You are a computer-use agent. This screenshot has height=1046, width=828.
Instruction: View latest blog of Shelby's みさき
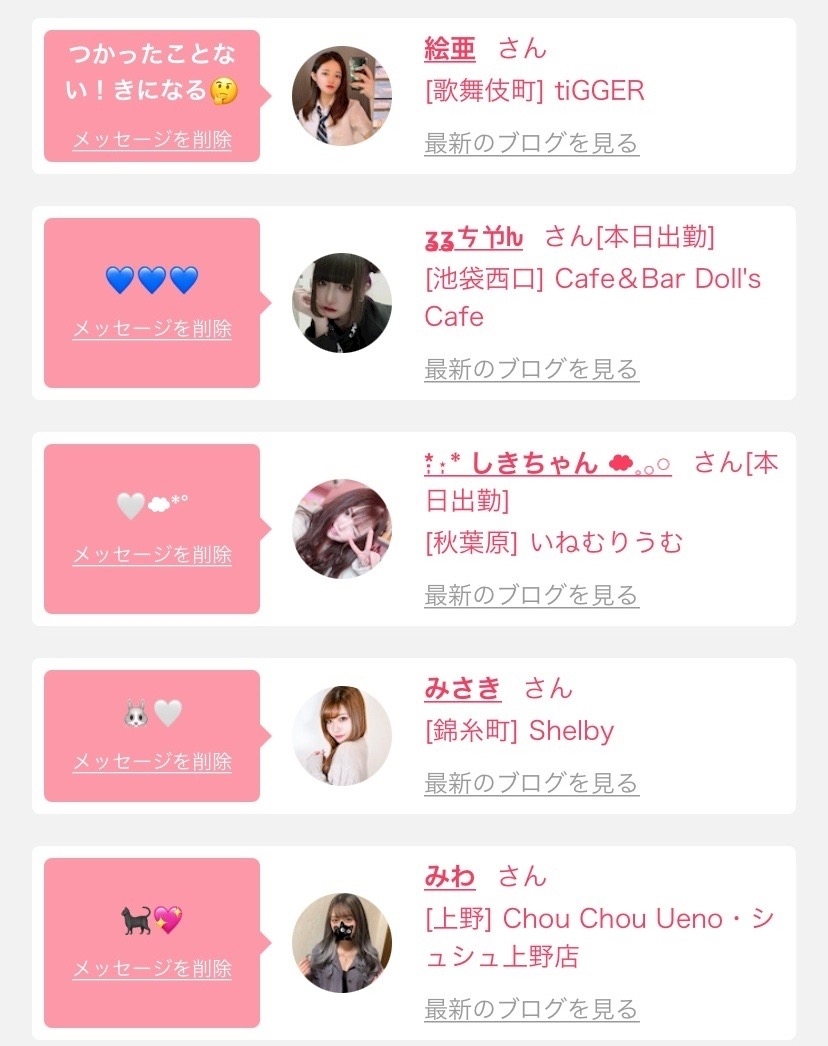(x=531, y=782)
